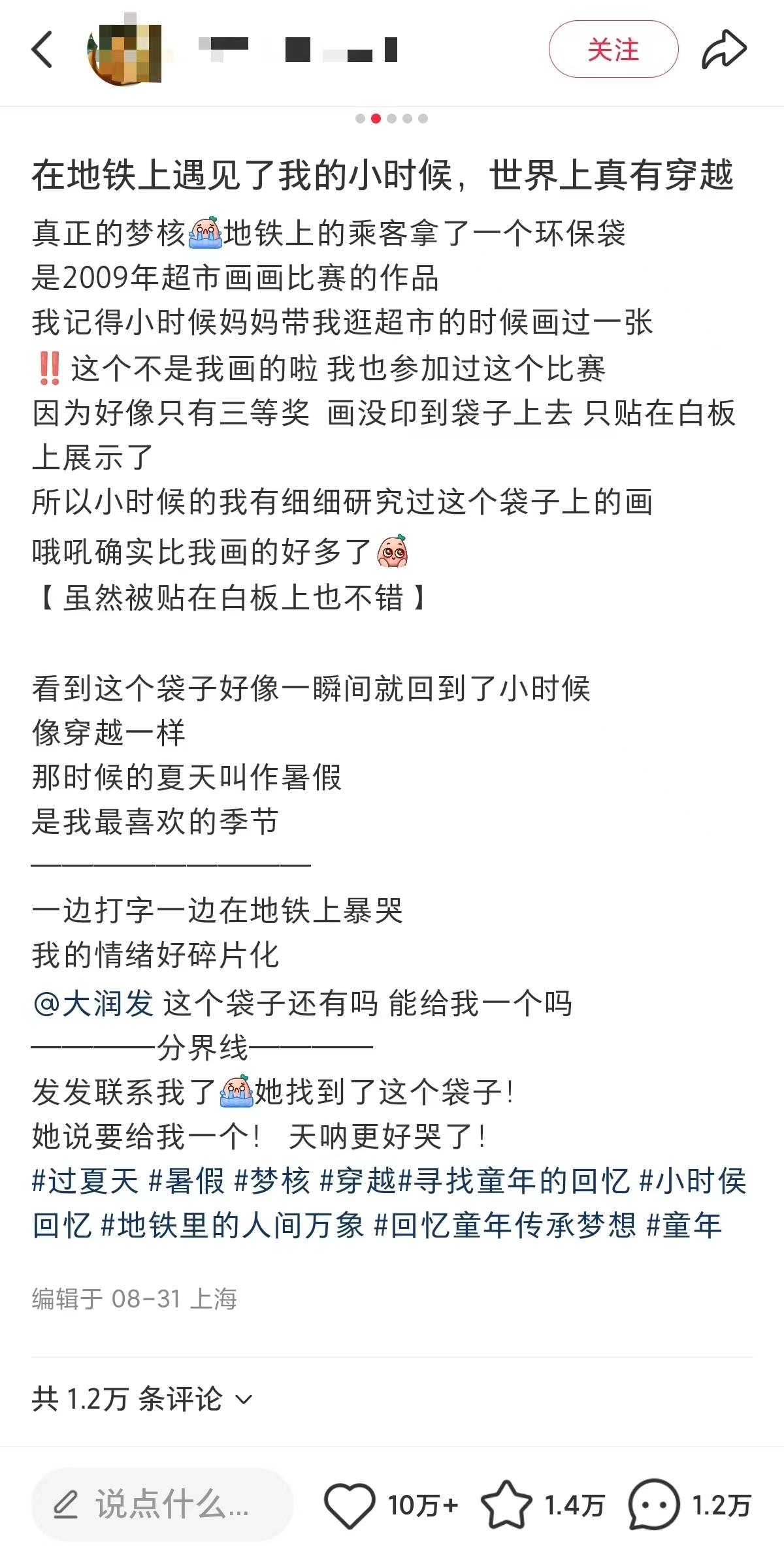Viewport: 784px width, 1568px height.
Task: Save the post with star icon
Action: tap(506, 1505)
